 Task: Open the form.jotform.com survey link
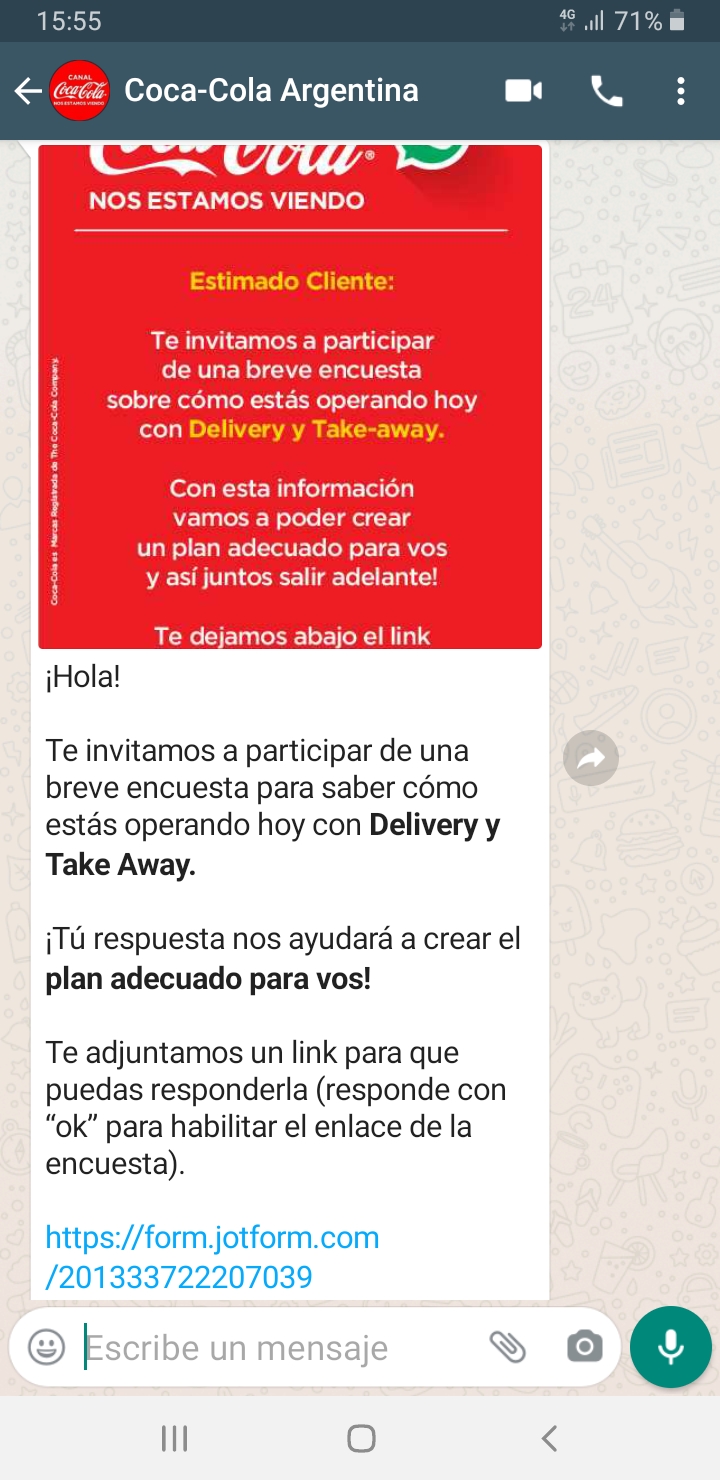click(x=212, y=1256)
